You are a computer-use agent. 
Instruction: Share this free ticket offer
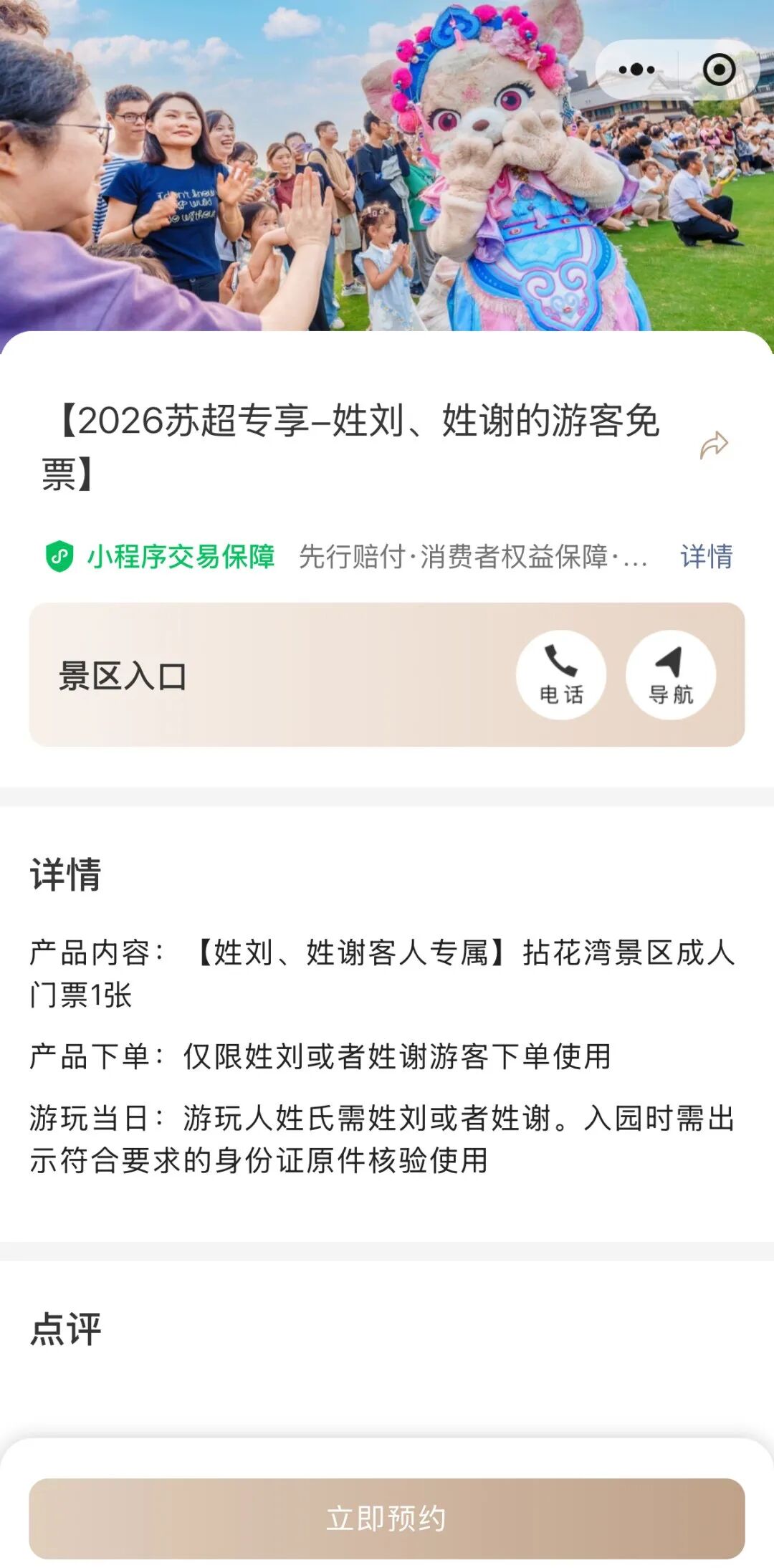714,445
